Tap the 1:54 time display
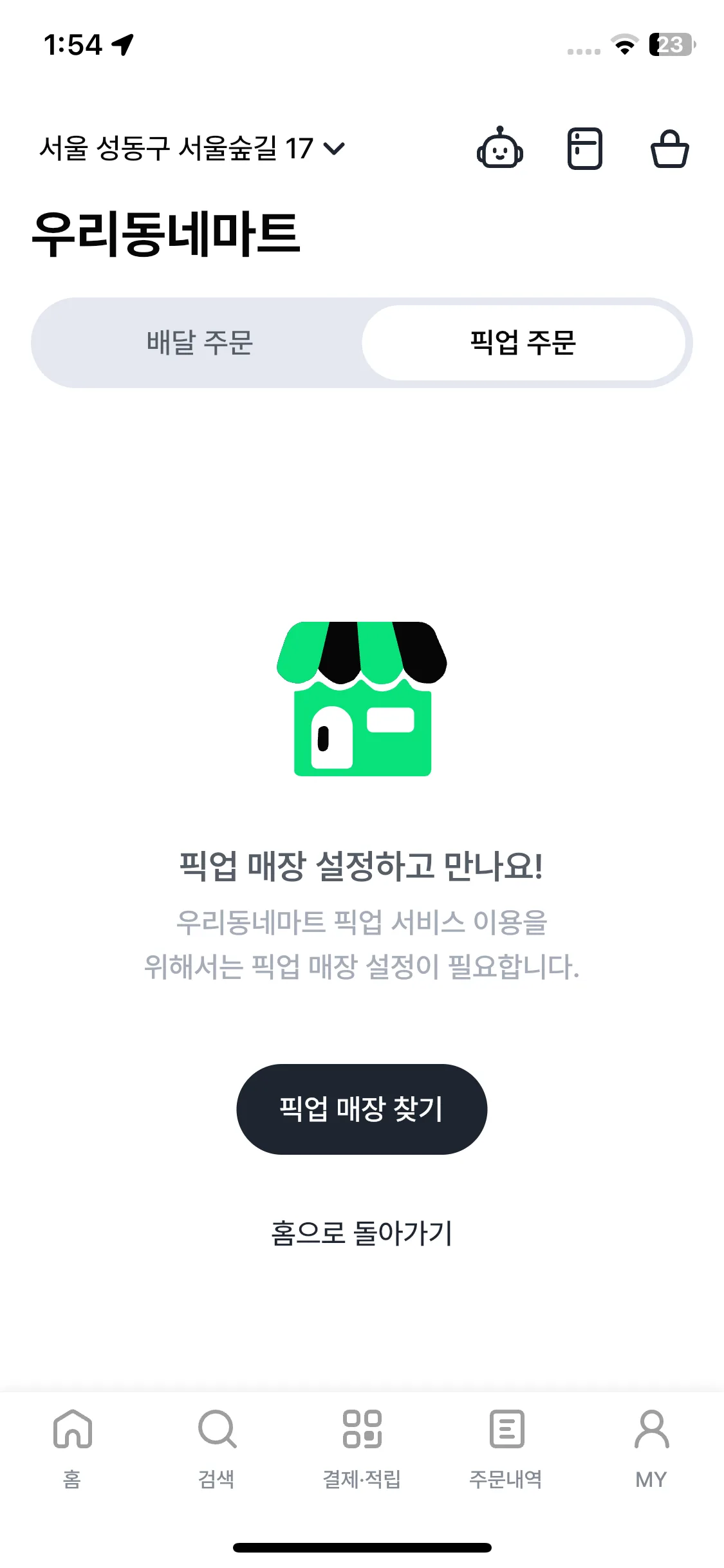 tap(73, 44)
